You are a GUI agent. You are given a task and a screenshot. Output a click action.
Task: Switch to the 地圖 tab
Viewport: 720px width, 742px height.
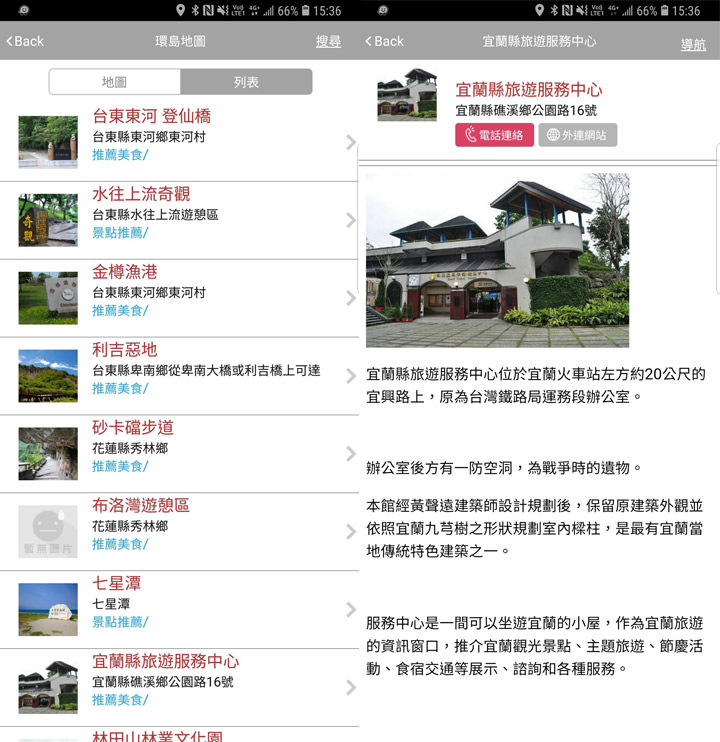[x=116, y=82]
